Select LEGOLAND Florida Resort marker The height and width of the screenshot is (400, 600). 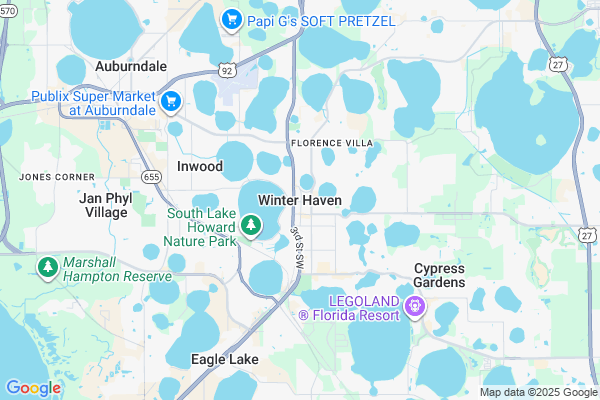click(x=416, y=307)
